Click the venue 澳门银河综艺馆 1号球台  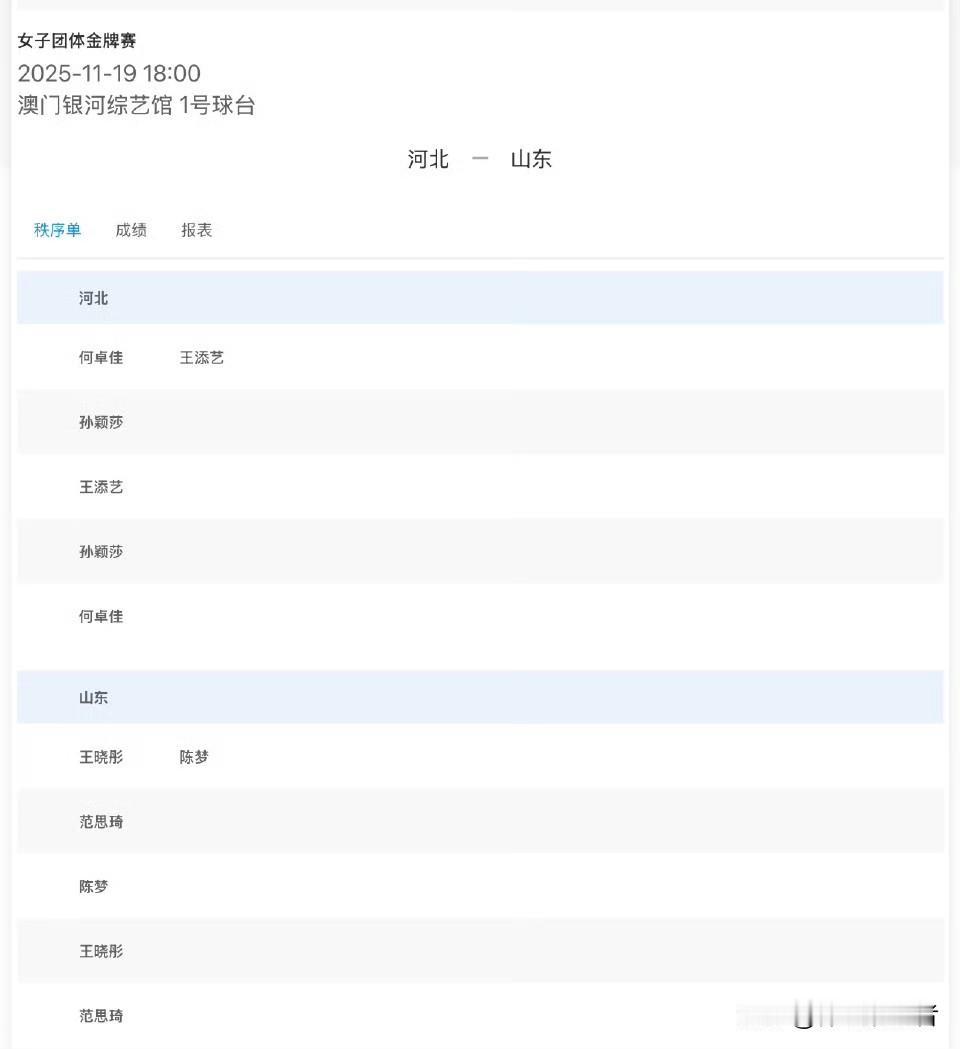(136, 105)
